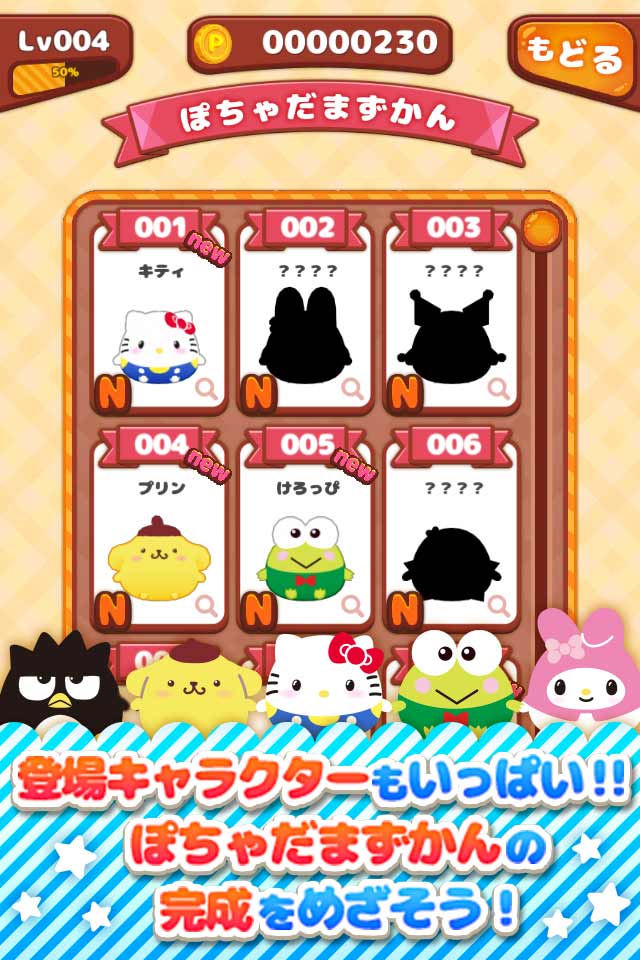Tap the magnifier on the キティ card
The width and height of the screenshot is (640, 960).
[207, 390]
